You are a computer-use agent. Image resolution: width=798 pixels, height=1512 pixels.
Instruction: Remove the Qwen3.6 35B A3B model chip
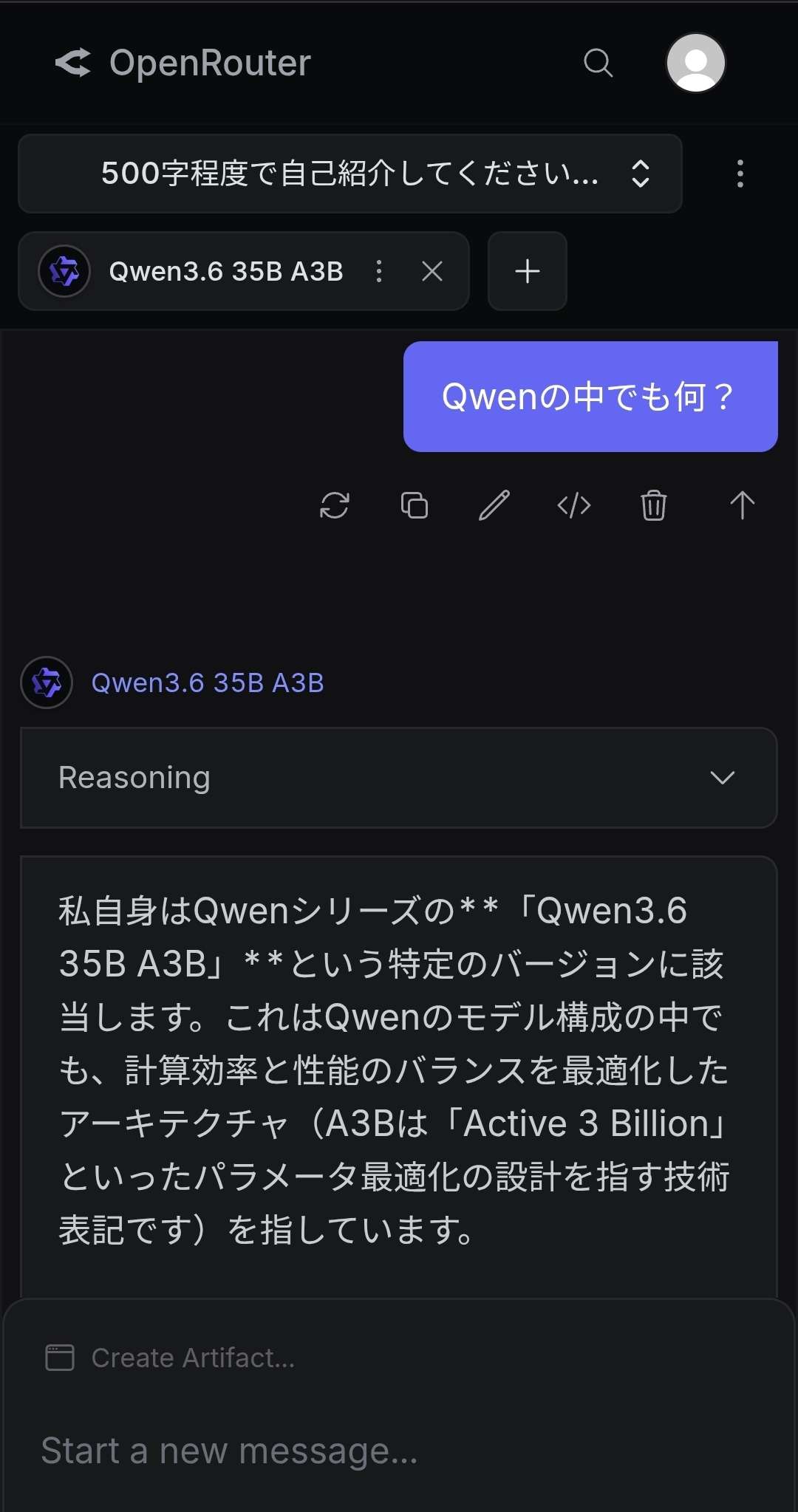pos(432,271)
